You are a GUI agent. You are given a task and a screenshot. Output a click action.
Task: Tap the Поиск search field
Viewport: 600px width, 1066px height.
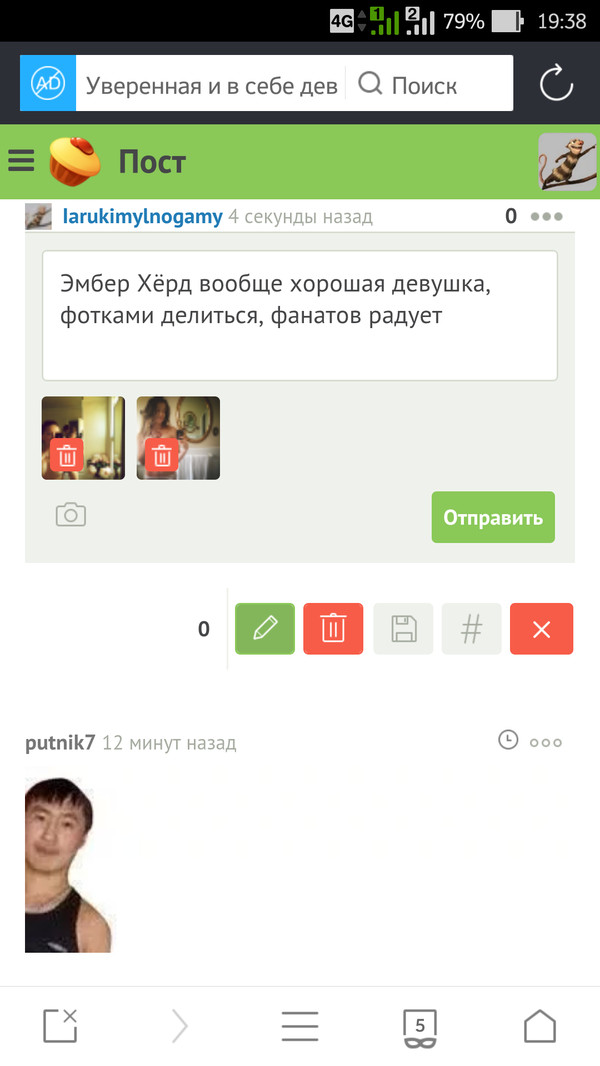coord(424,85)
